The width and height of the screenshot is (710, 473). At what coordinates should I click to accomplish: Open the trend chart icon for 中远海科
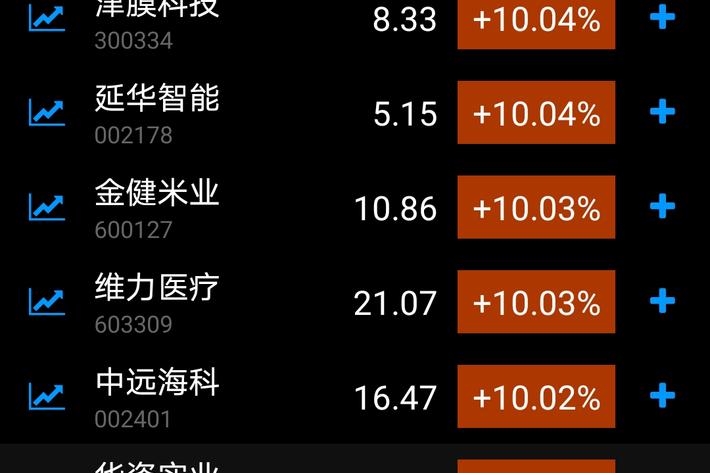(46, 396)
